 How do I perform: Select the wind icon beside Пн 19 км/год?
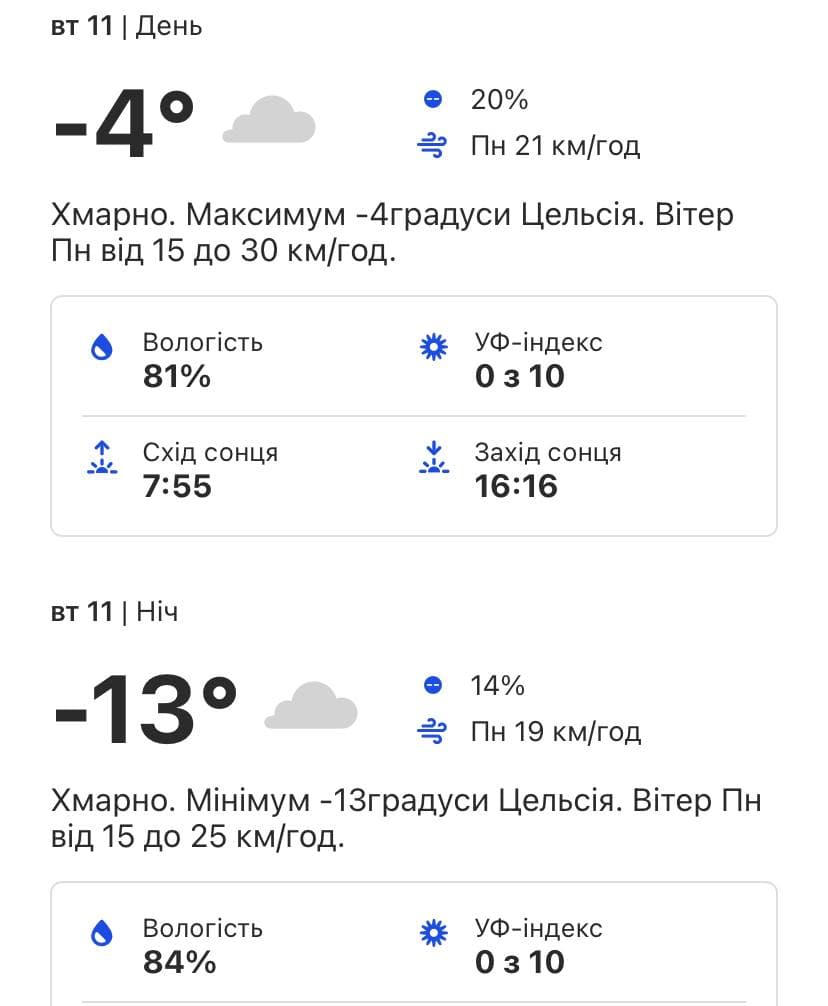click(432, 731)
